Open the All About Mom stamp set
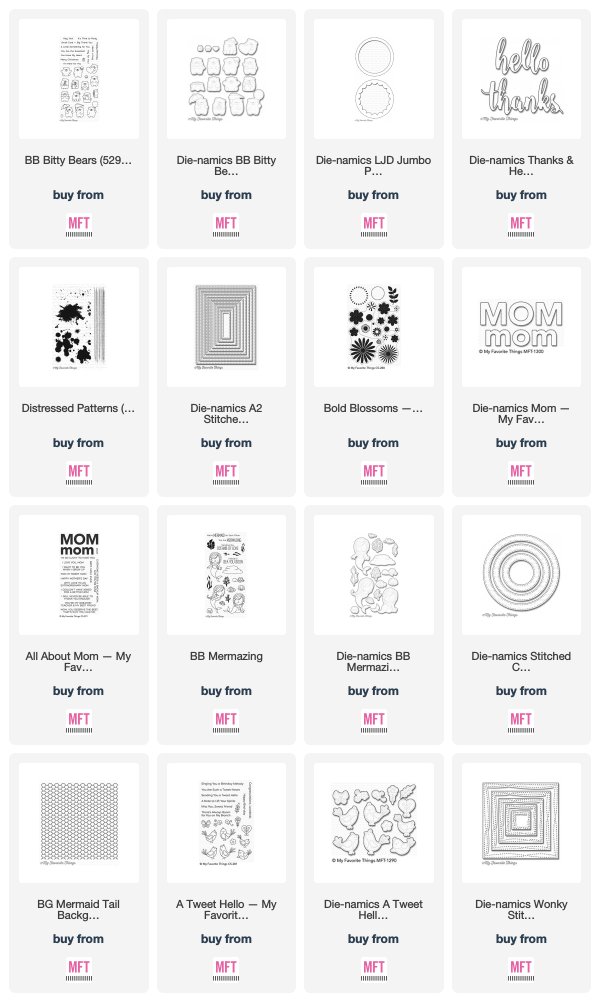Viewport: 600px width, 1002px height. pos(79,574)
